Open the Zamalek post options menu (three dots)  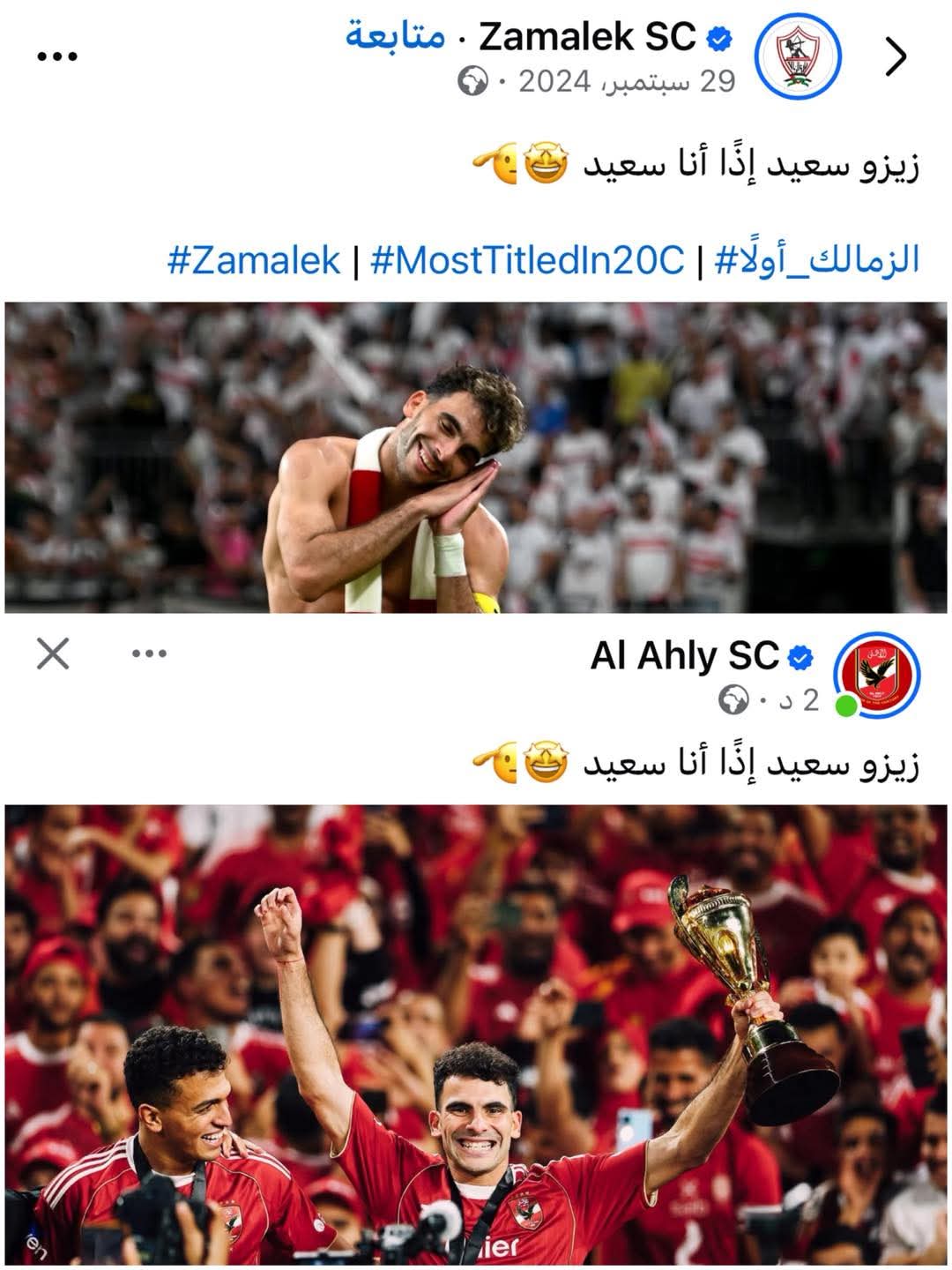coord(56,55)
